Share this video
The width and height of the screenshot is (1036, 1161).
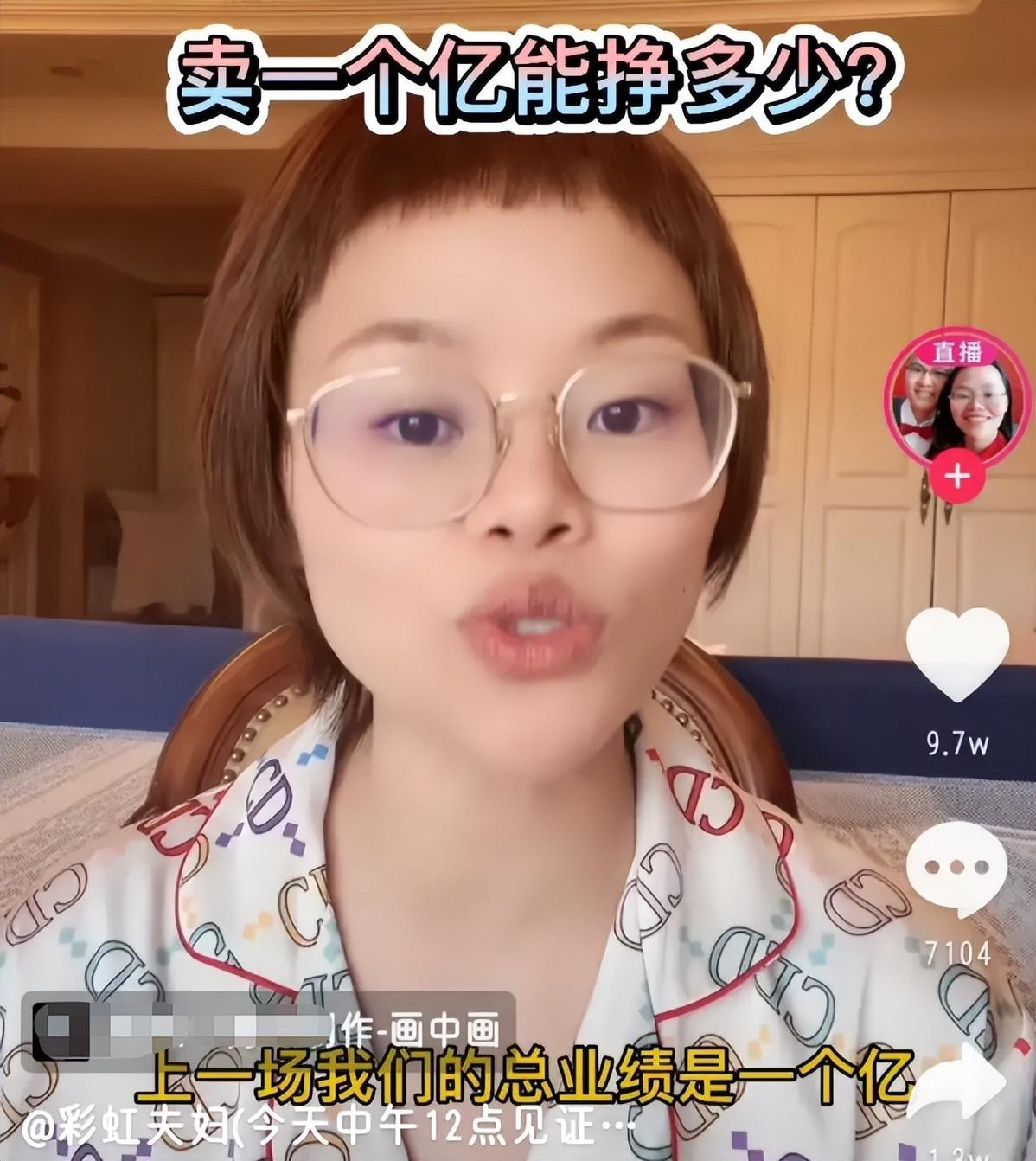tap(956, 1086)
